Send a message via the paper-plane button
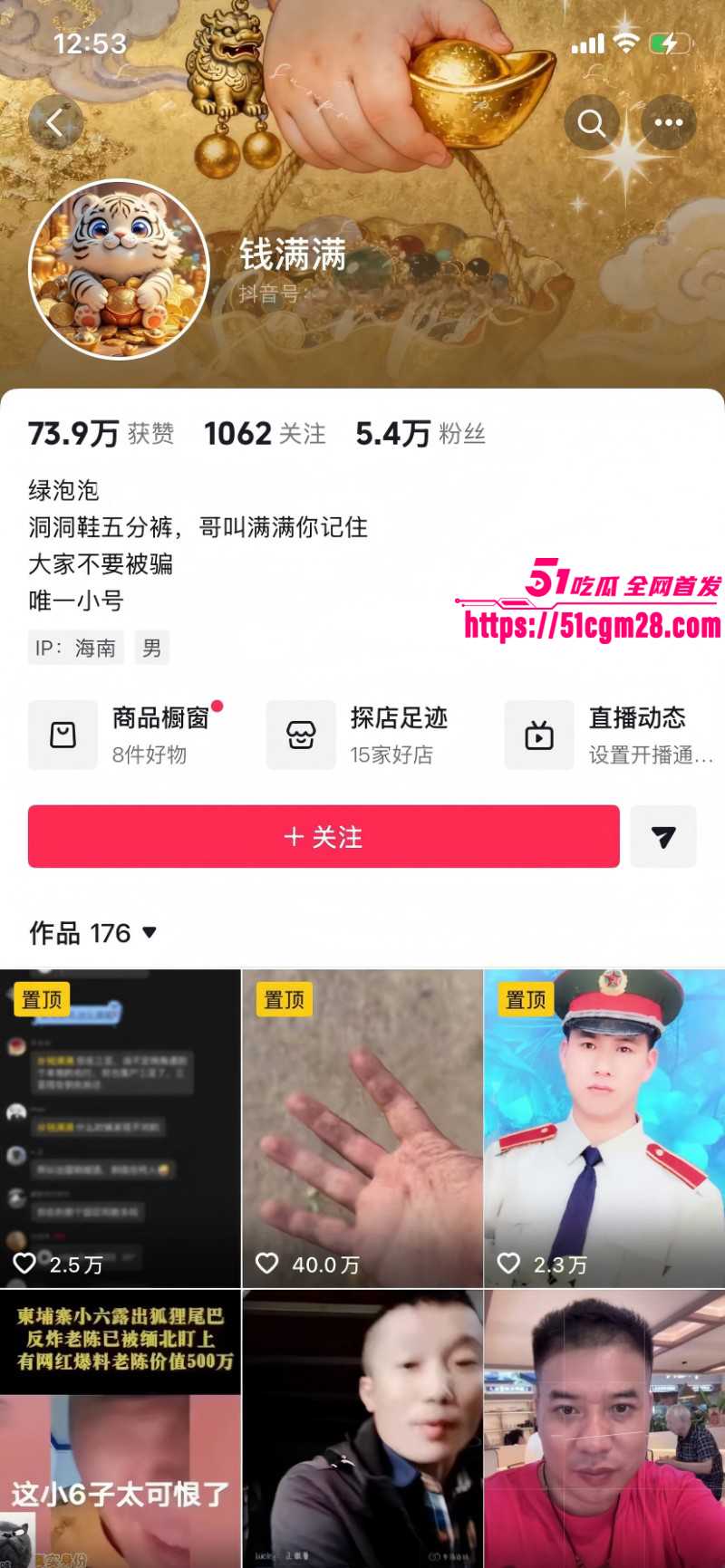Viewport: 725px width, 1568px height. point(663,836)
